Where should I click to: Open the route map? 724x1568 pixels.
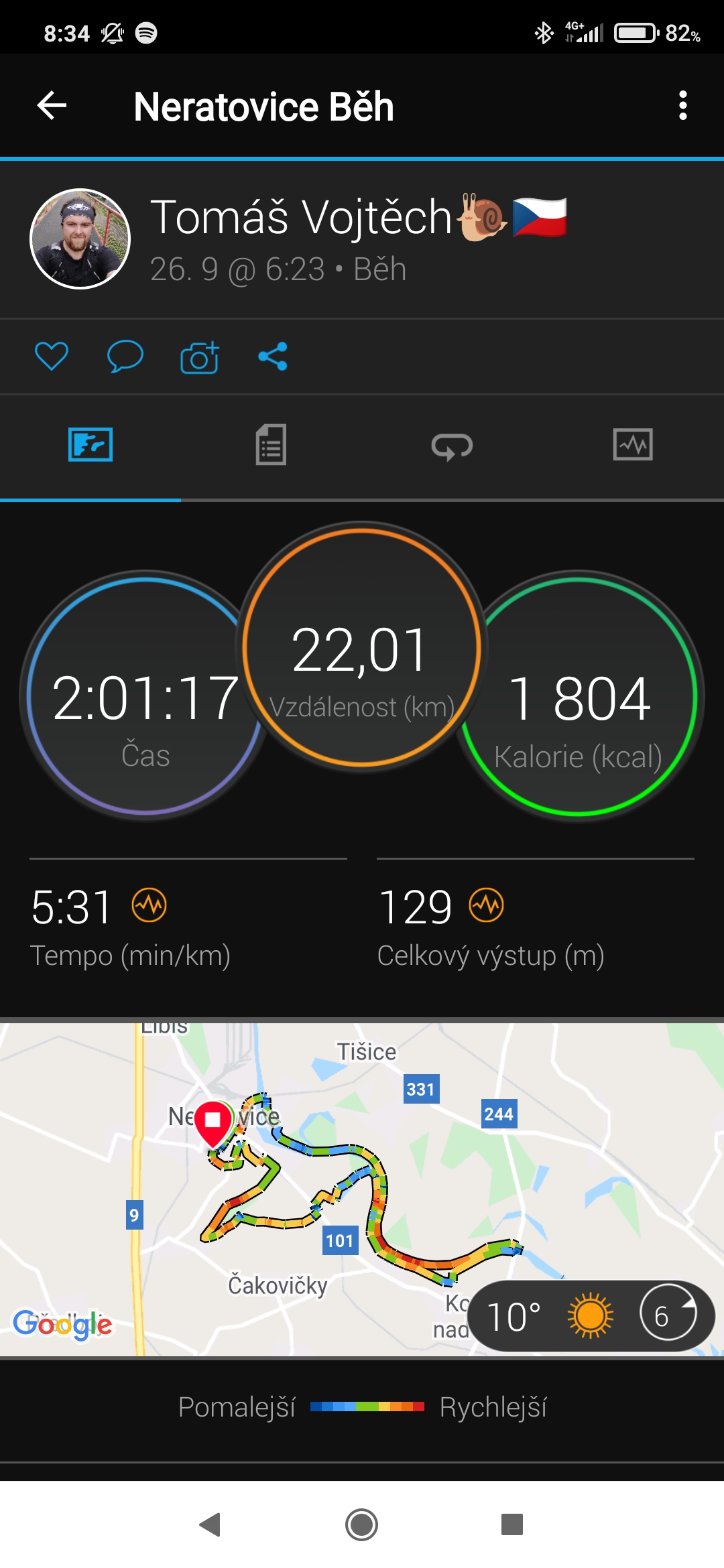[x=362, y=1190]
